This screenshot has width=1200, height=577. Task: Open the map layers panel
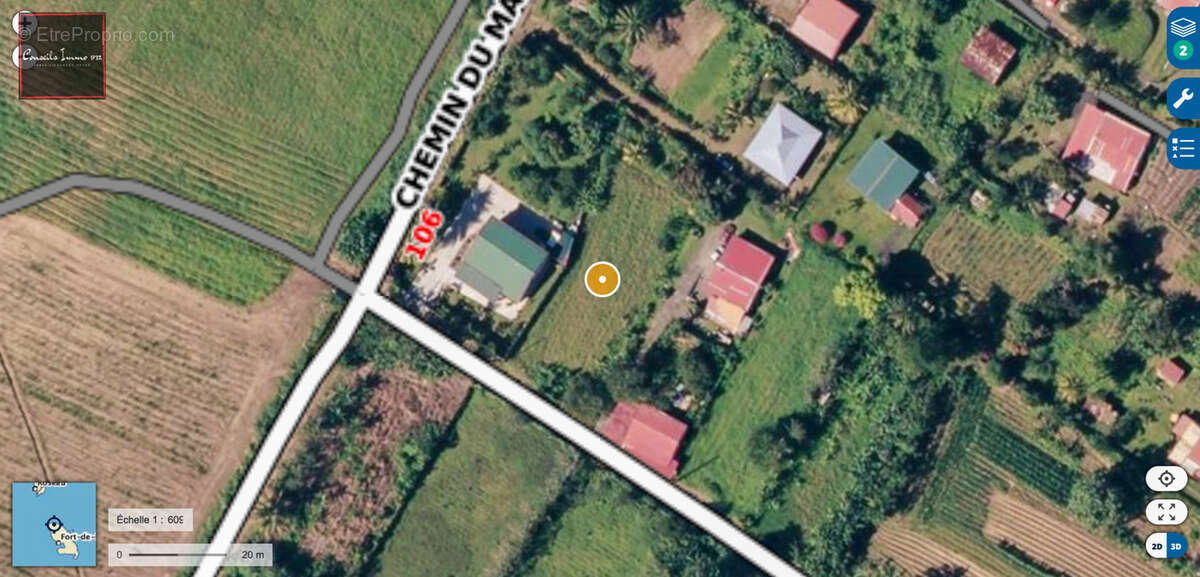(x=1183, y=34)
